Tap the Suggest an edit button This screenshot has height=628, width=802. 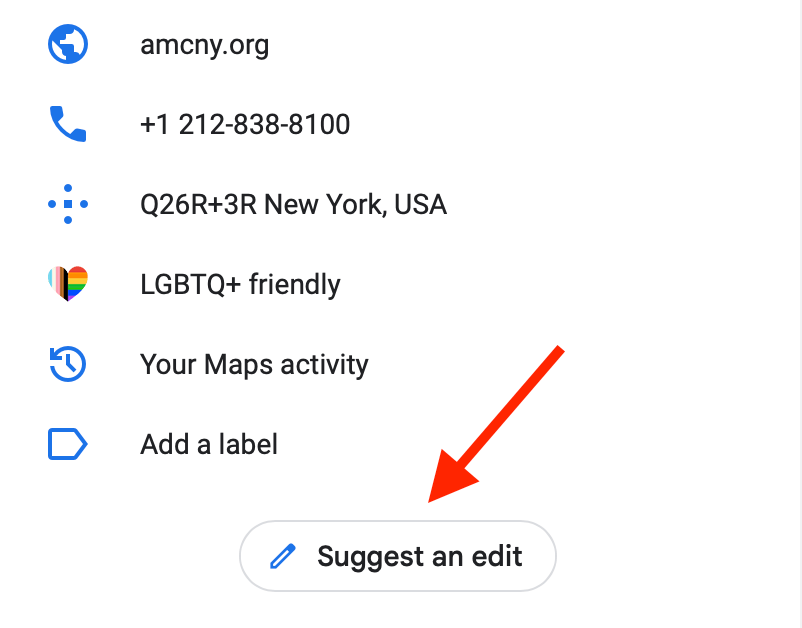pyautogui.click(x=397, y=556)
